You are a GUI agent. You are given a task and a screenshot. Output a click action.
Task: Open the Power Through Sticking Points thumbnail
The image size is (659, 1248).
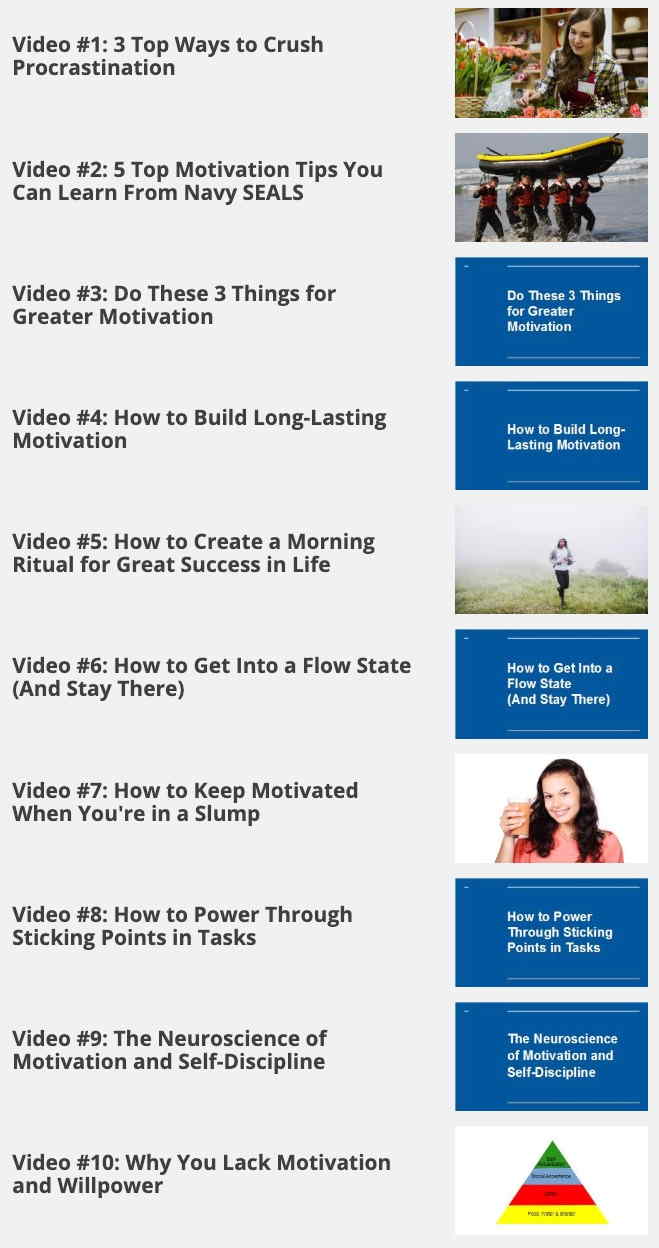coord(551,933)
